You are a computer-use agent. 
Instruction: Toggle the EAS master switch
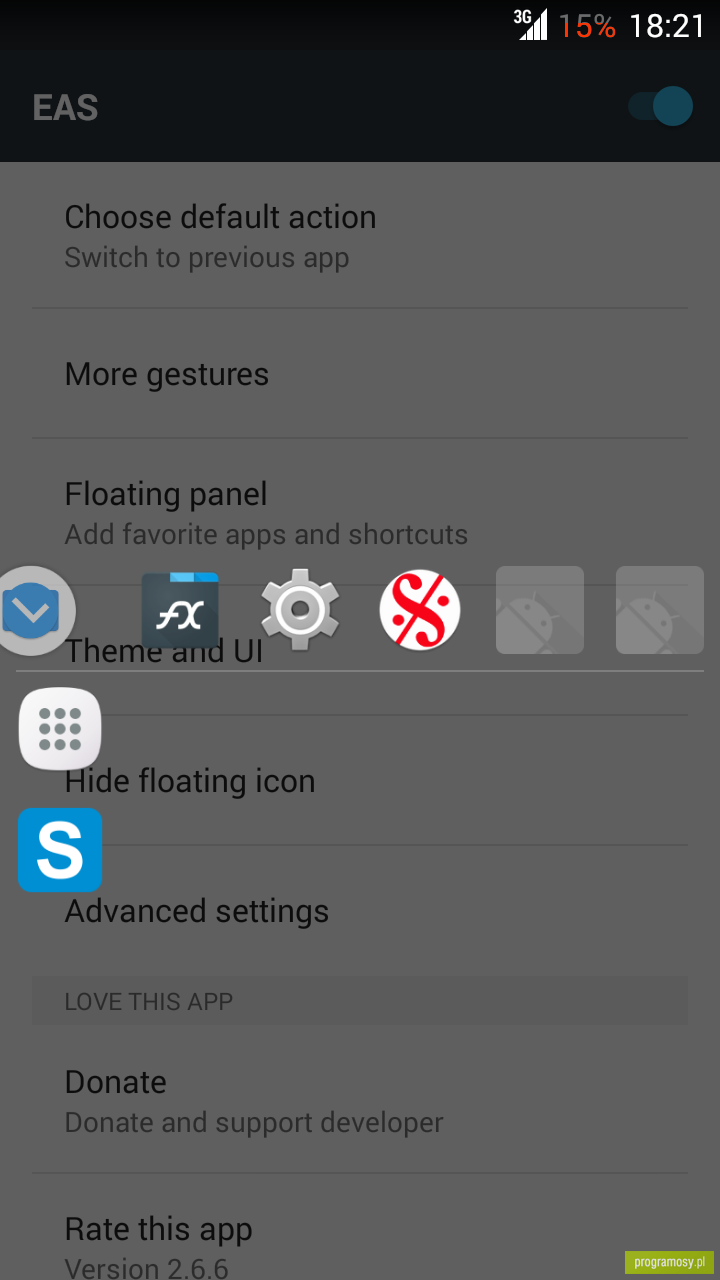(661, 106)
